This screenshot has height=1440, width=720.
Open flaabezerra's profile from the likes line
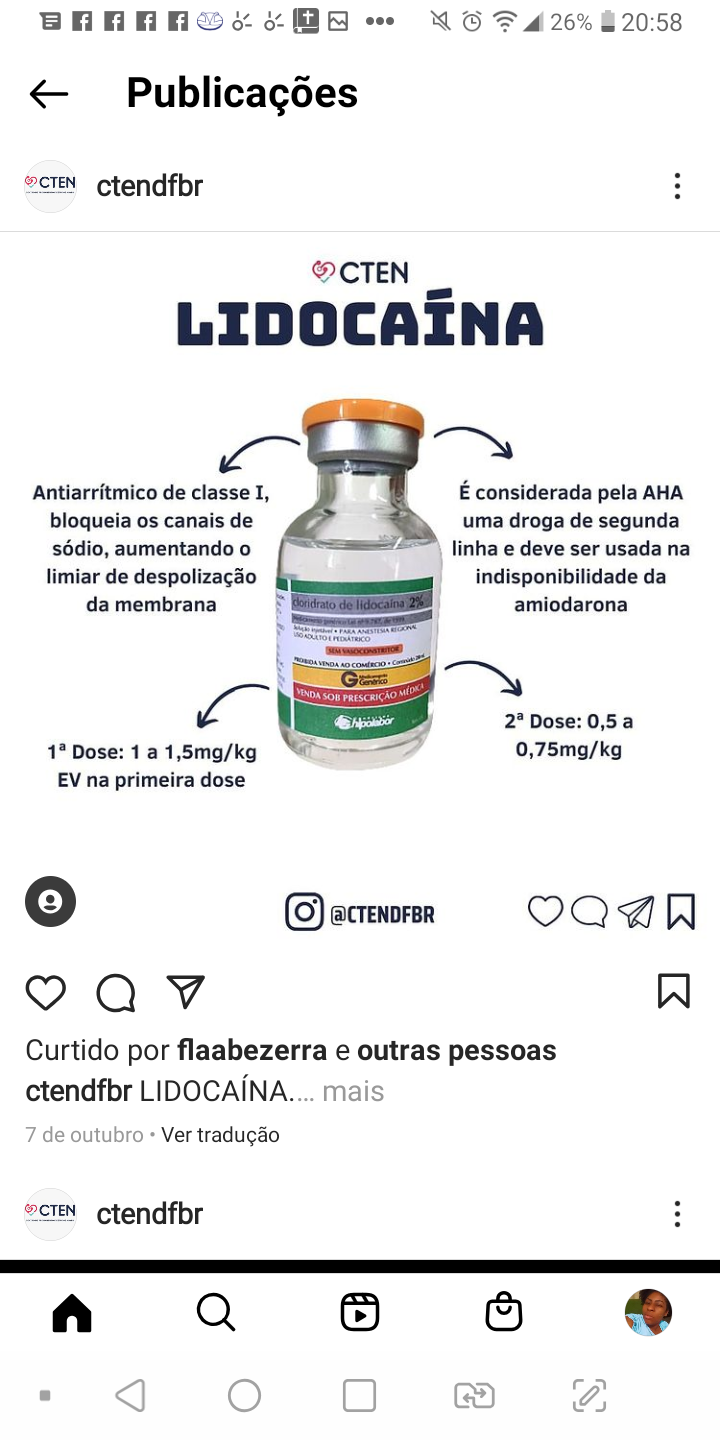pos(252,1050)
